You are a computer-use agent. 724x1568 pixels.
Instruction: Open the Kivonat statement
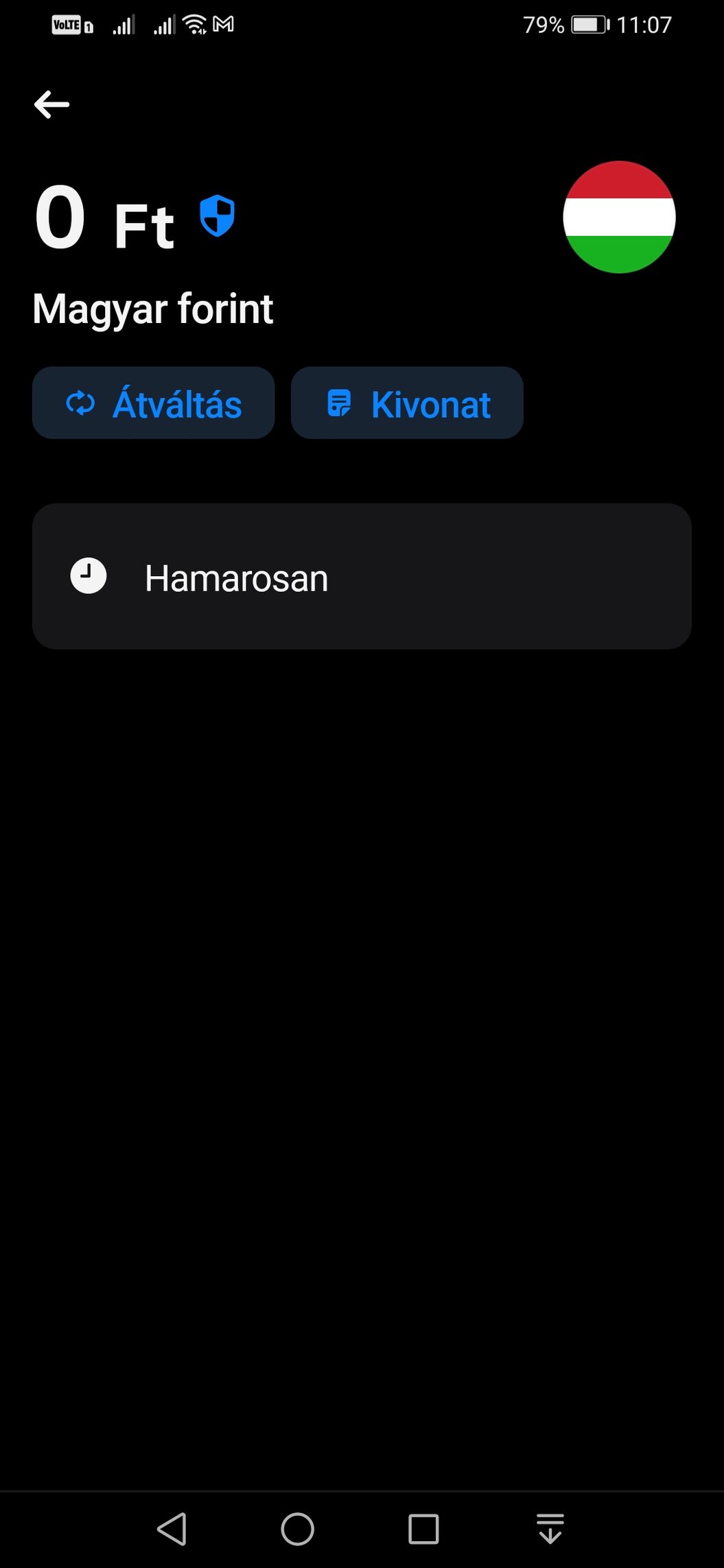pos(407,403)
